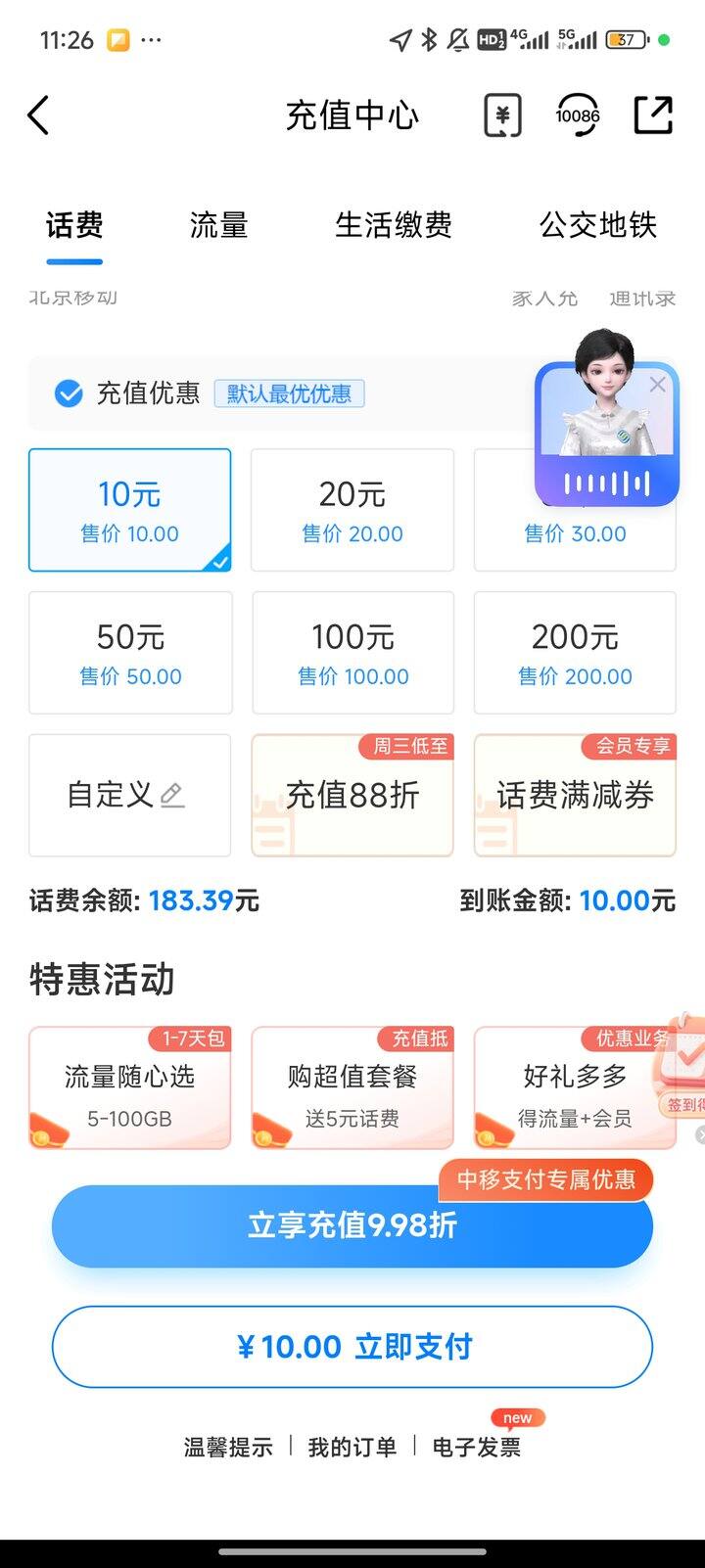
Task: Open the 10086 customer service icon
Action: [x=577, y=115]
